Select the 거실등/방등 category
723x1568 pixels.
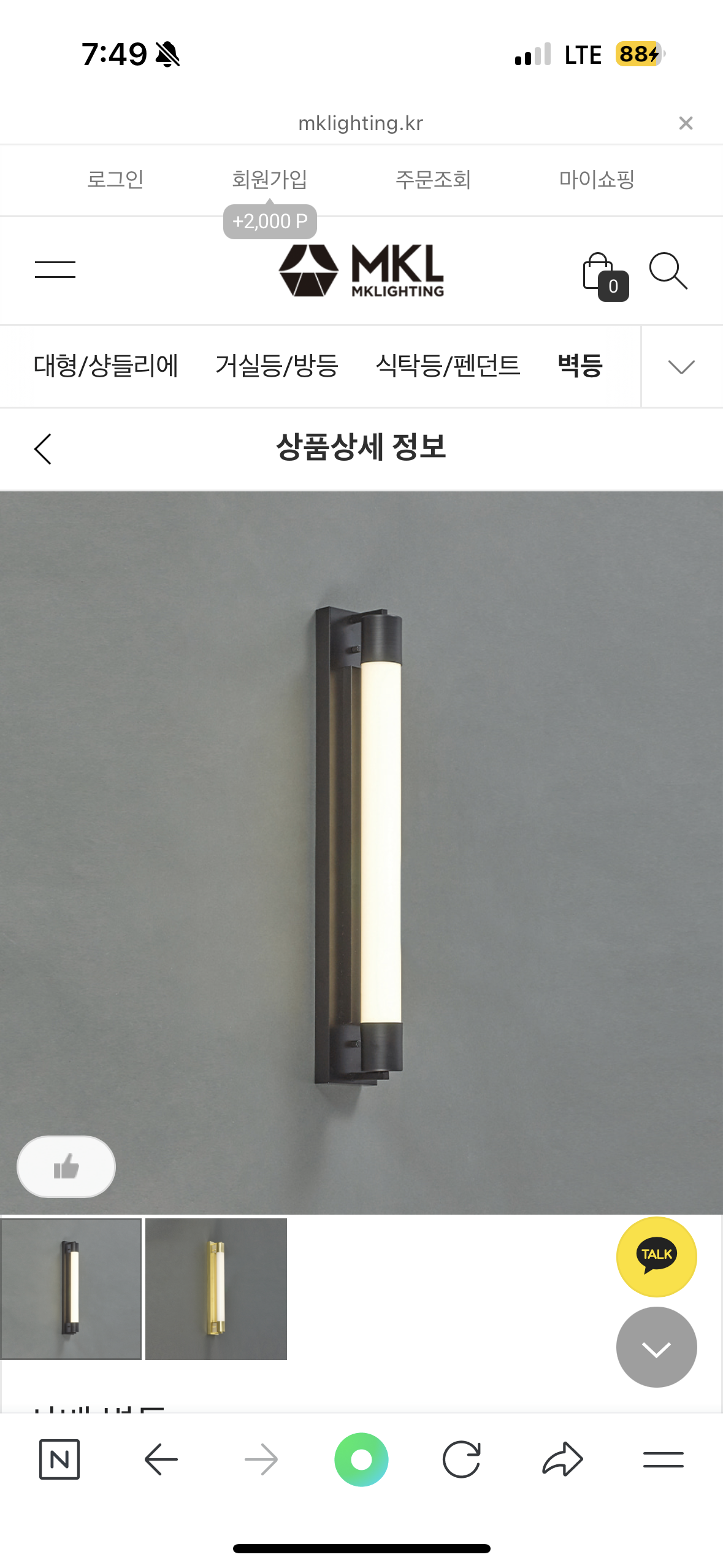[277, 366]
